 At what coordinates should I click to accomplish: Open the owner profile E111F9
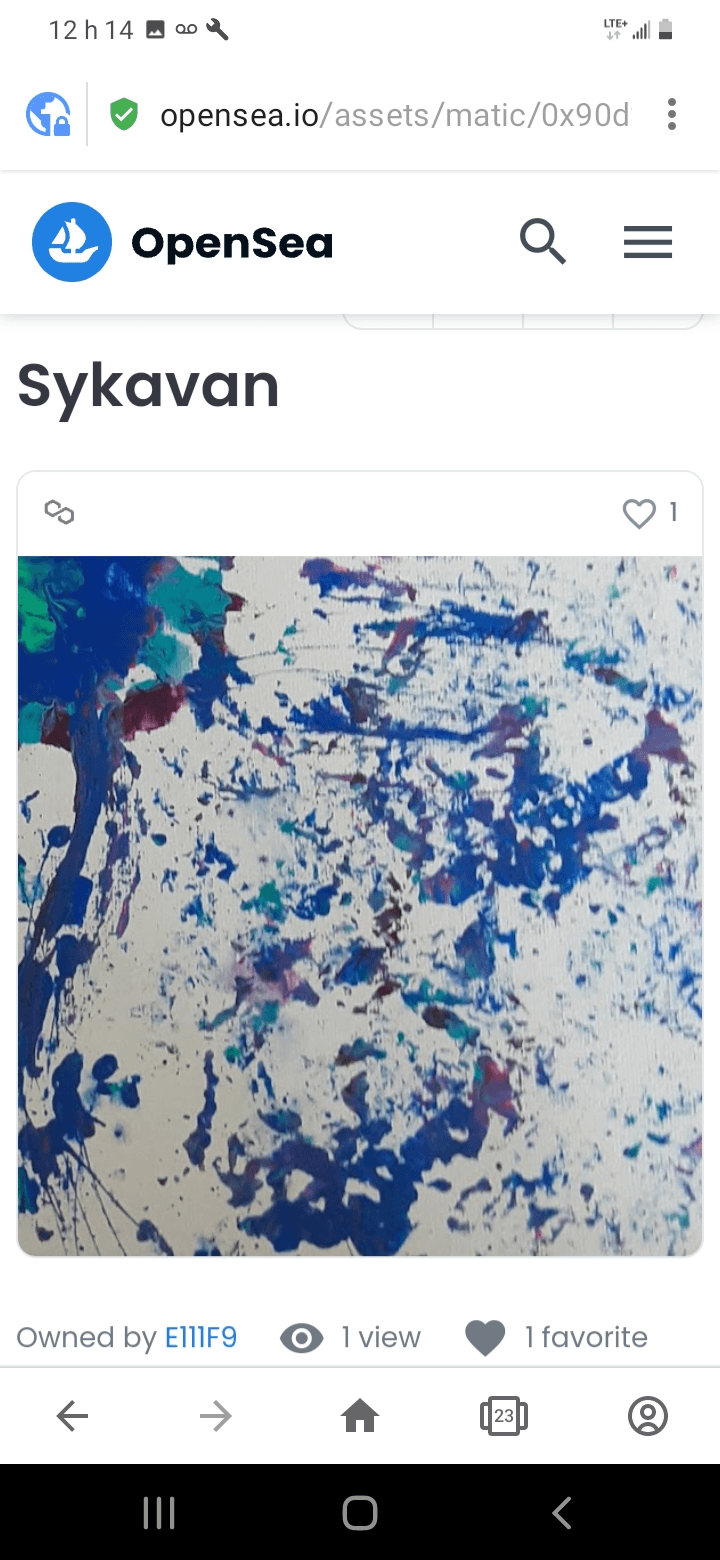(x=200, y=1337)
